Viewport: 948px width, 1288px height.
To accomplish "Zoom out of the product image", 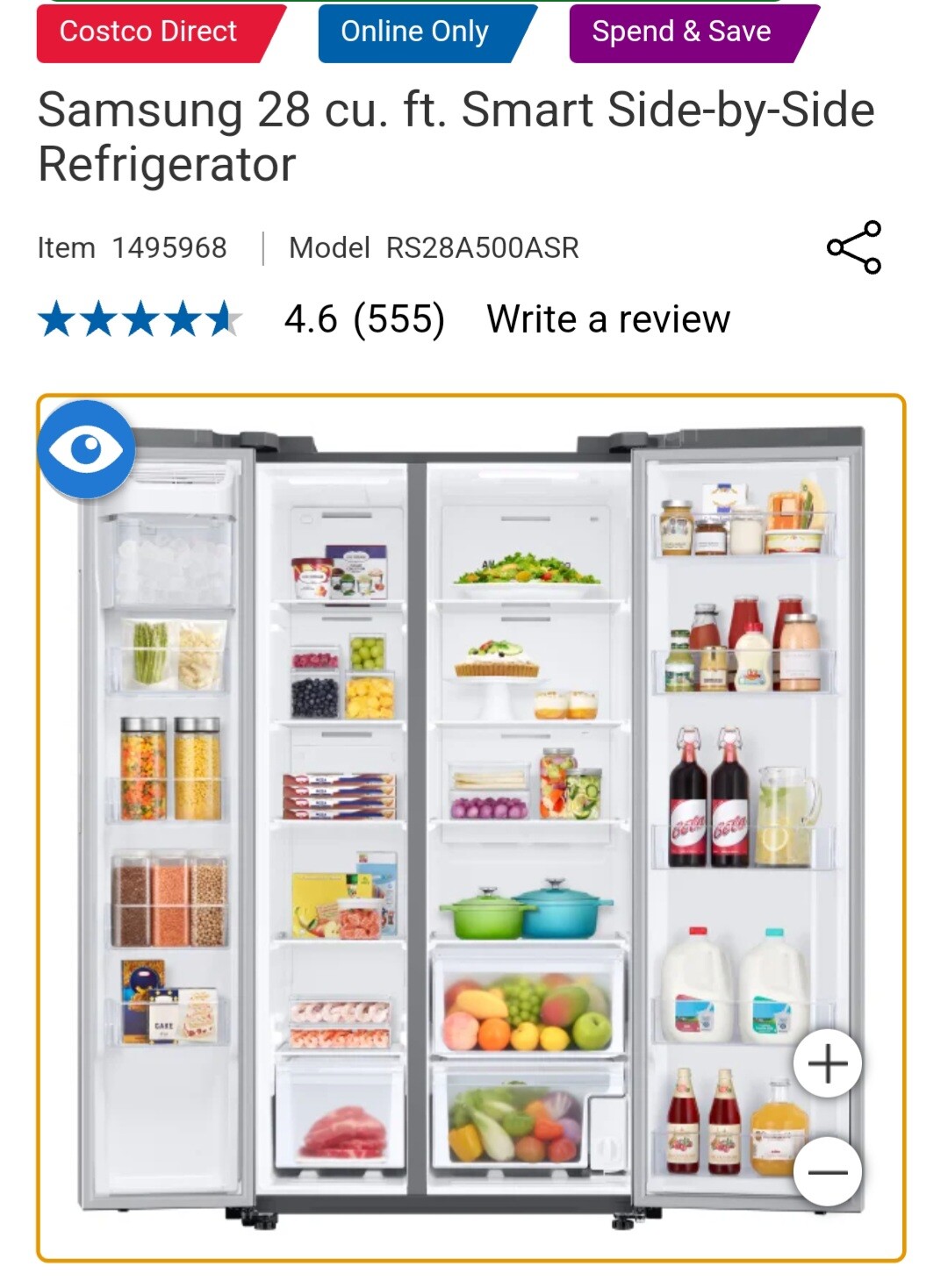I will click(827, 1171).
